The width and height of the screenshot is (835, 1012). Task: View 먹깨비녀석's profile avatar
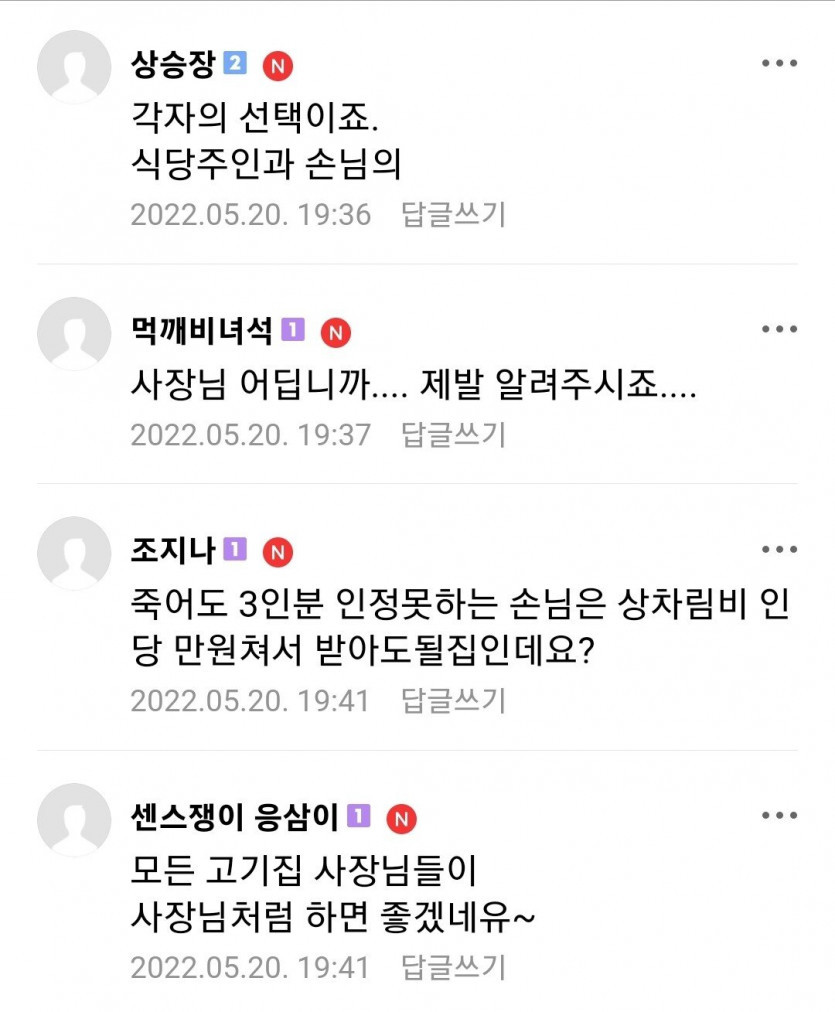coord(73,333)
